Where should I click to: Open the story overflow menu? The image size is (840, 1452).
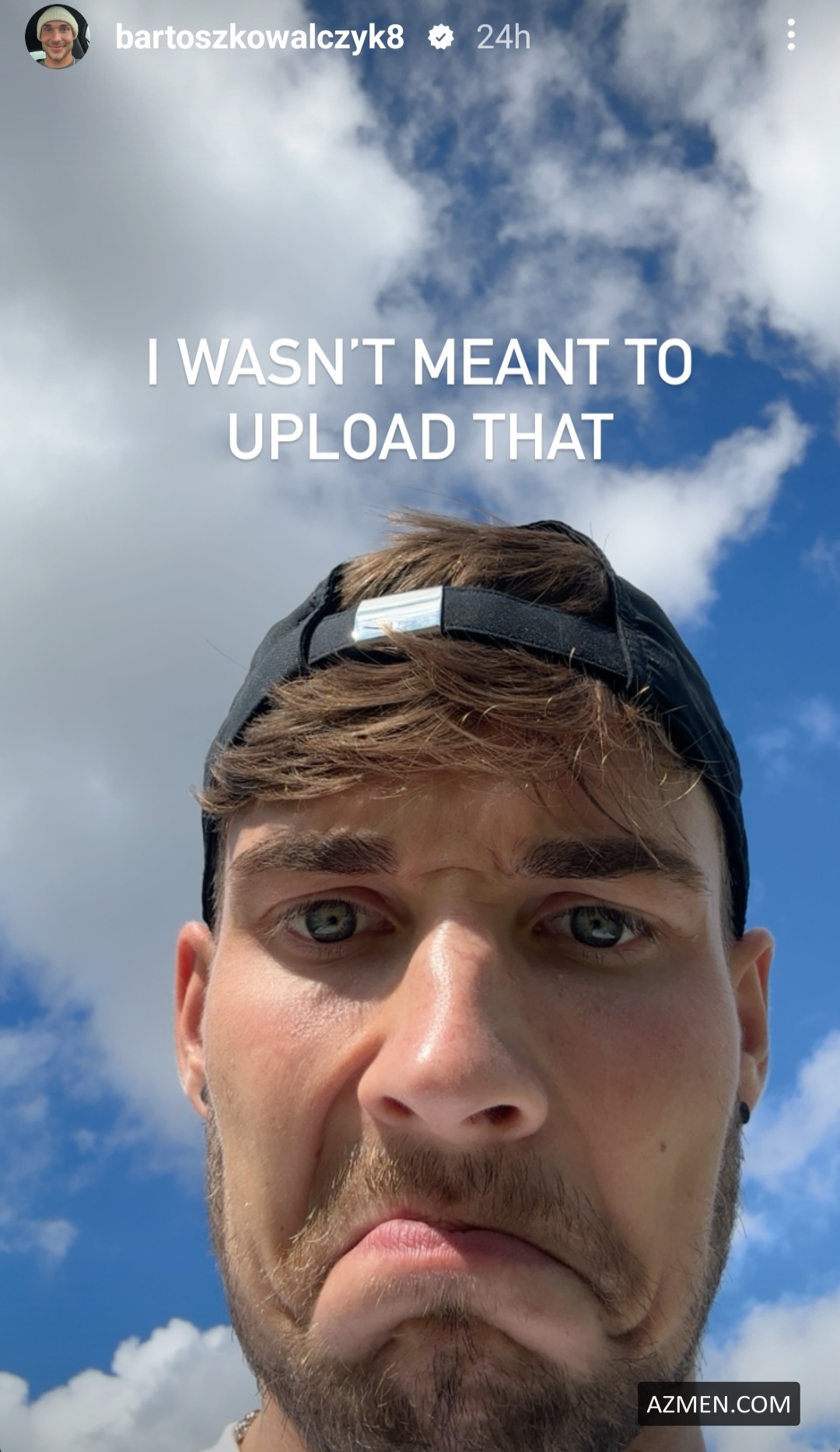tap(791, 36)
